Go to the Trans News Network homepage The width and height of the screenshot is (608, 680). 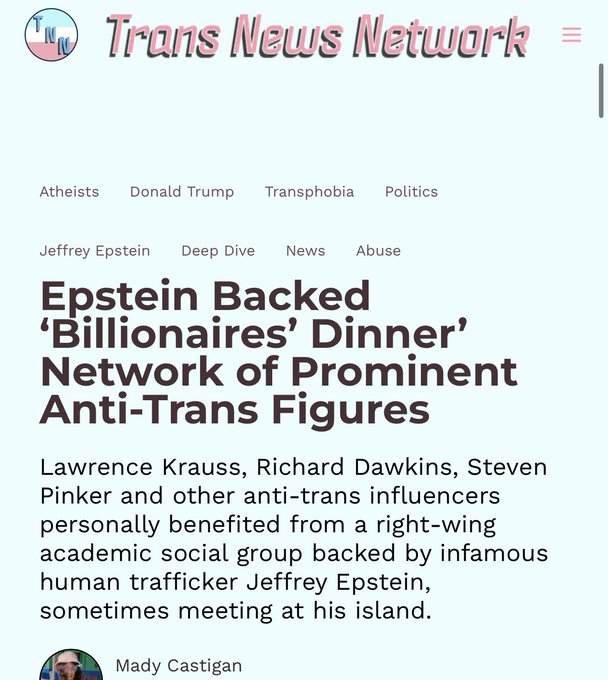[x=317, y=35]
